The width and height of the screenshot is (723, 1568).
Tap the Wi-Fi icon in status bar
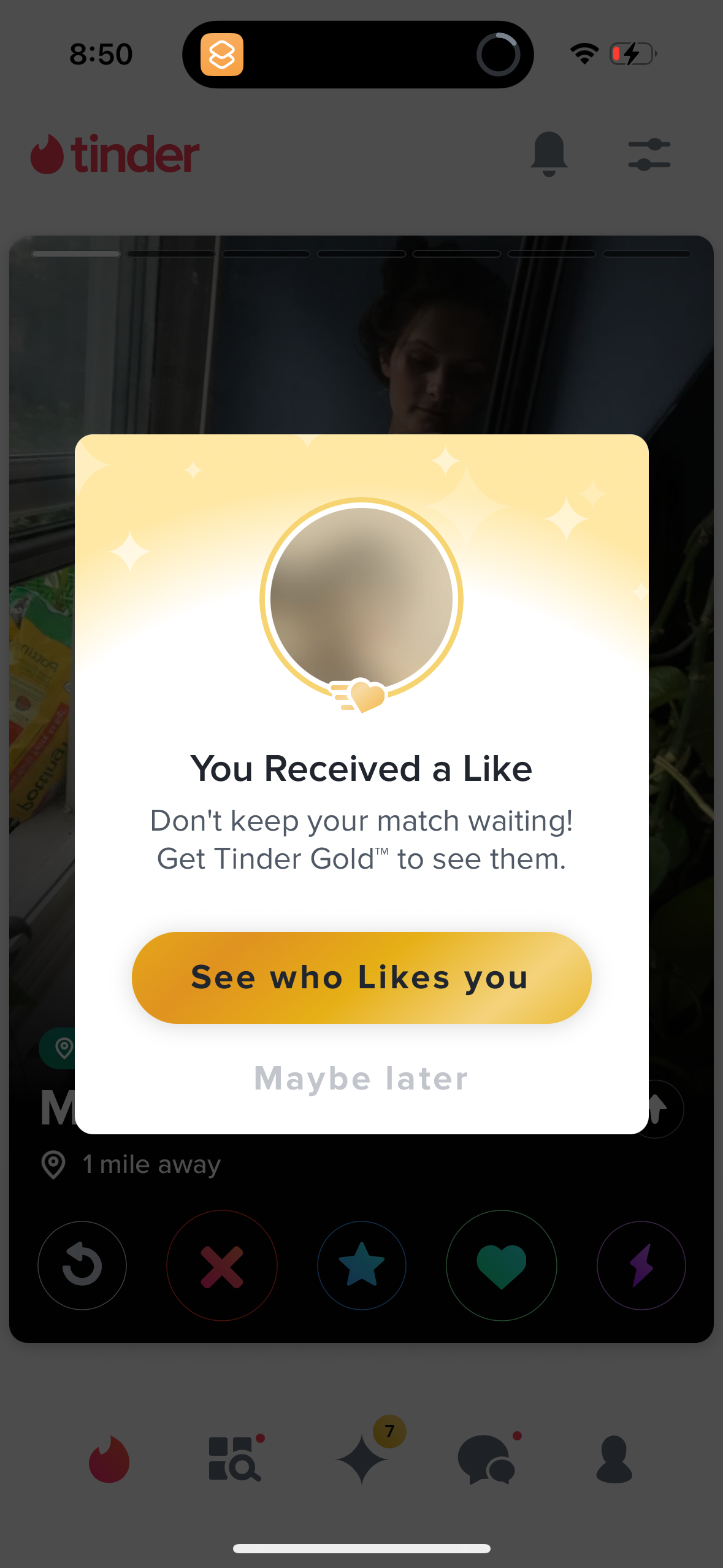tap(583, 54)
